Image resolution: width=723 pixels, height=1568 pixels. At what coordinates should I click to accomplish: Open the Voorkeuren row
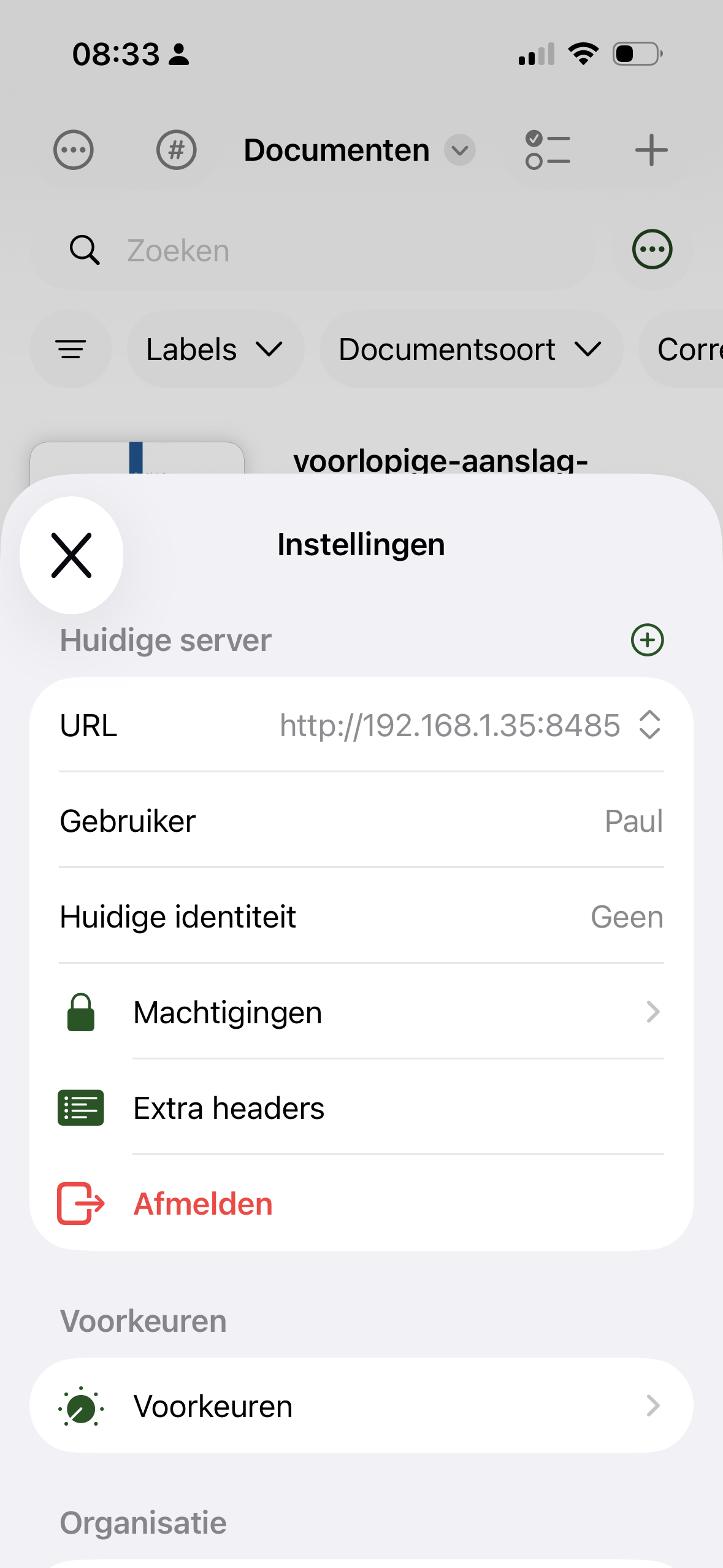pos(362,1406)
